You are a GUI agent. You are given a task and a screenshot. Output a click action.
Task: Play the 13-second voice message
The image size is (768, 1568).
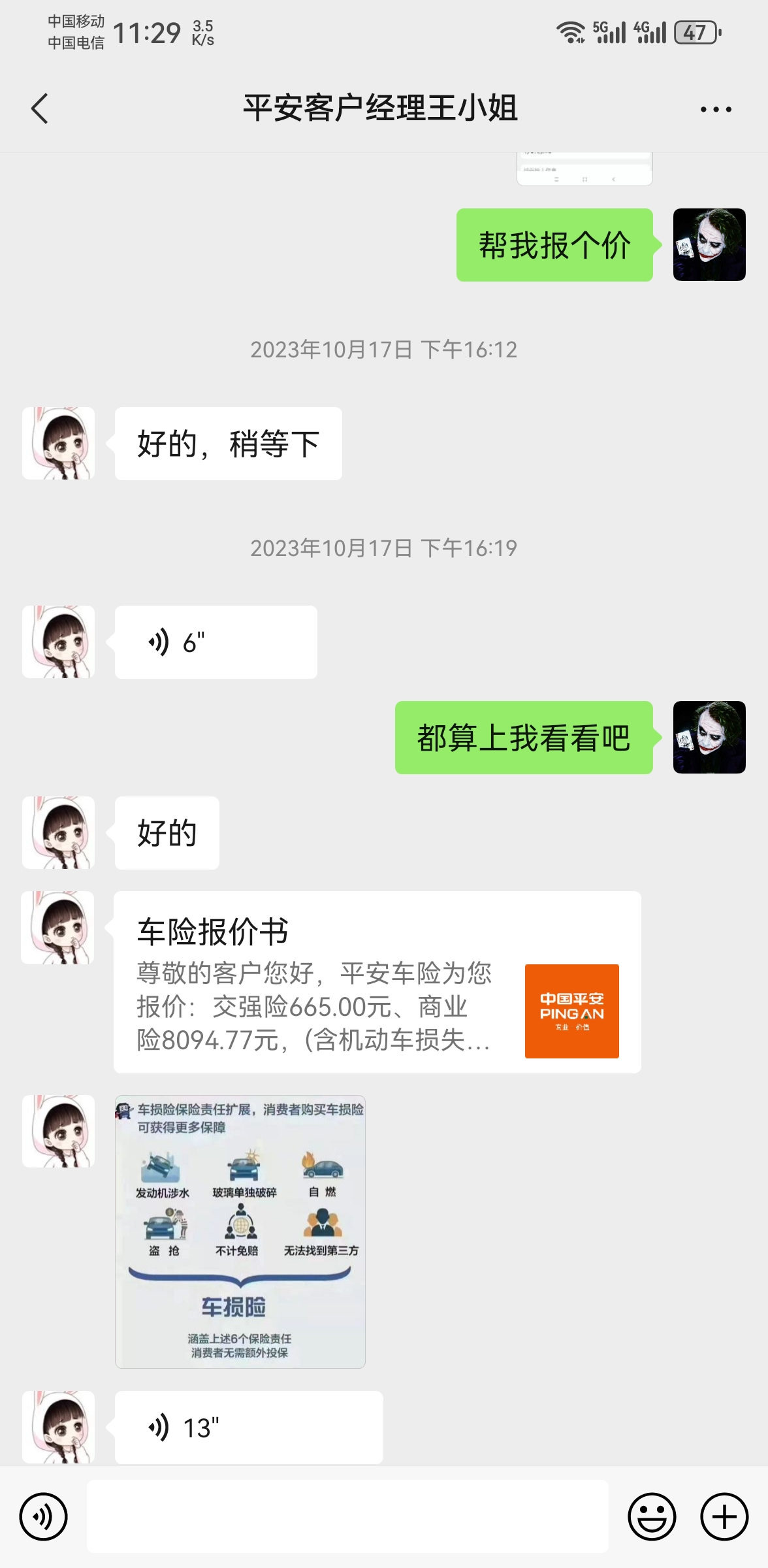pos(249,1427)
